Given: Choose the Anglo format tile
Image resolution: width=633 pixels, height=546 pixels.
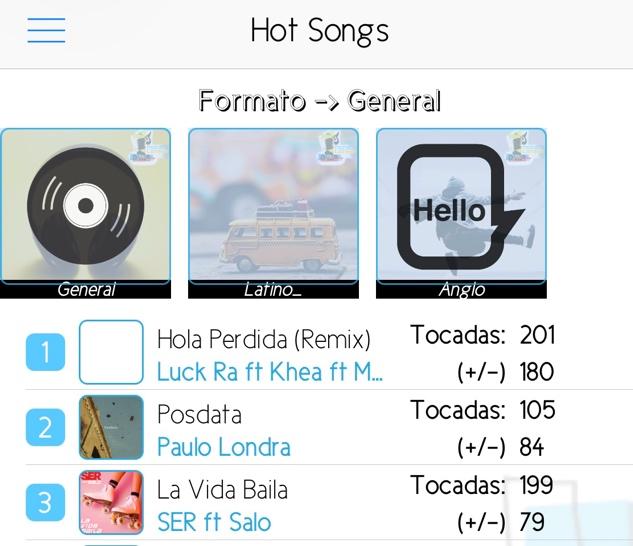Looking at the screenshot, I should 461,213.
